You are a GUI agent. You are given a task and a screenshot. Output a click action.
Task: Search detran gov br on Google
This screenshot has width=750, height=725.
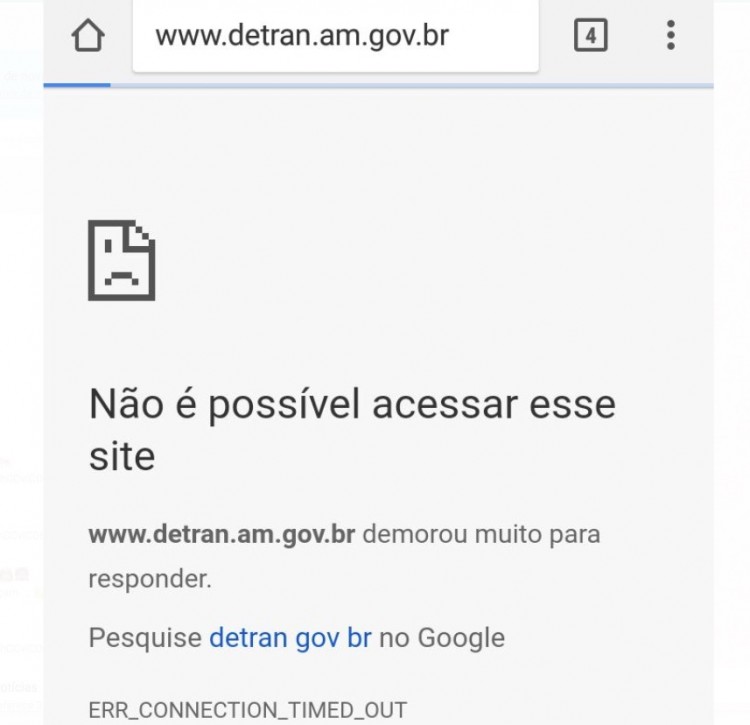290,637
